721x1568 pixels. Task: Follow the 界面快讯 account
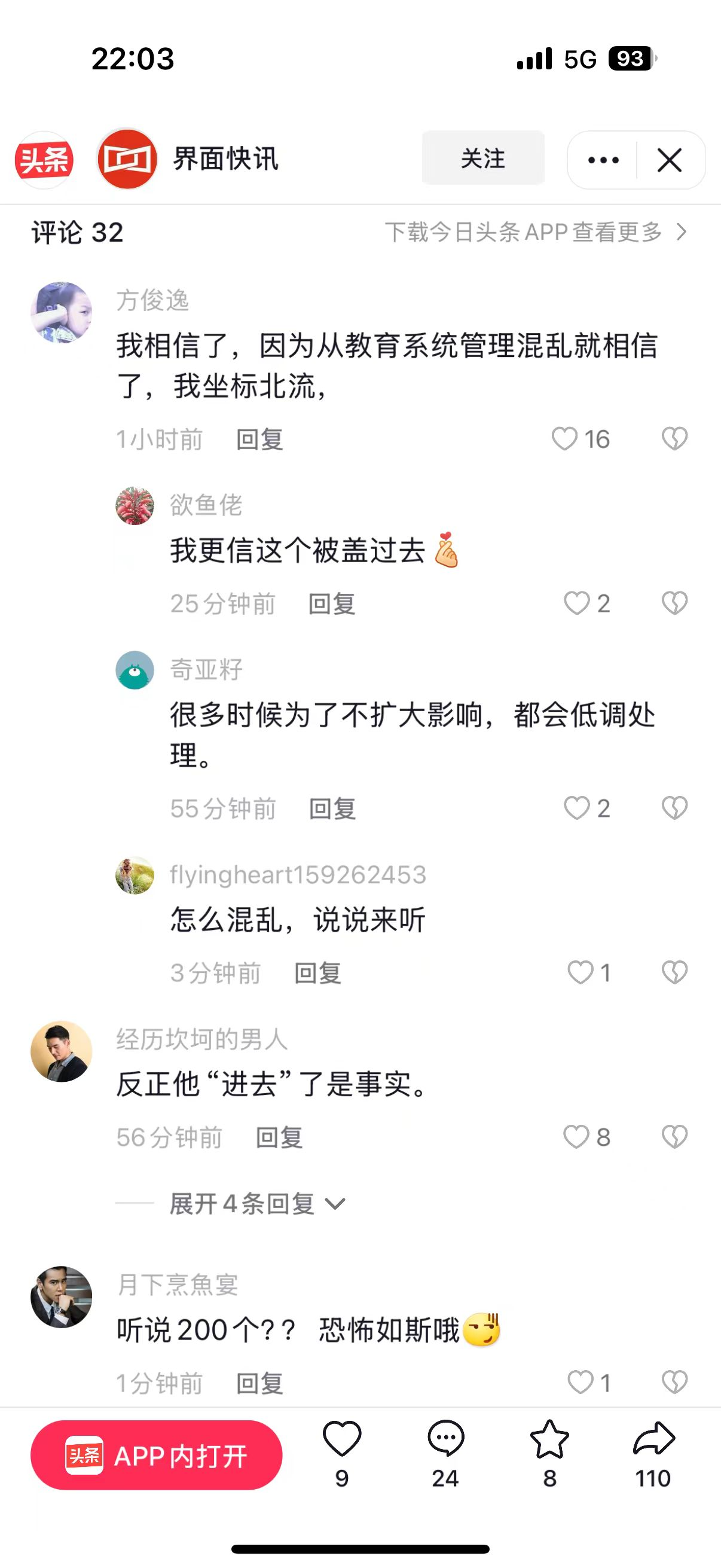coord(482,158)
